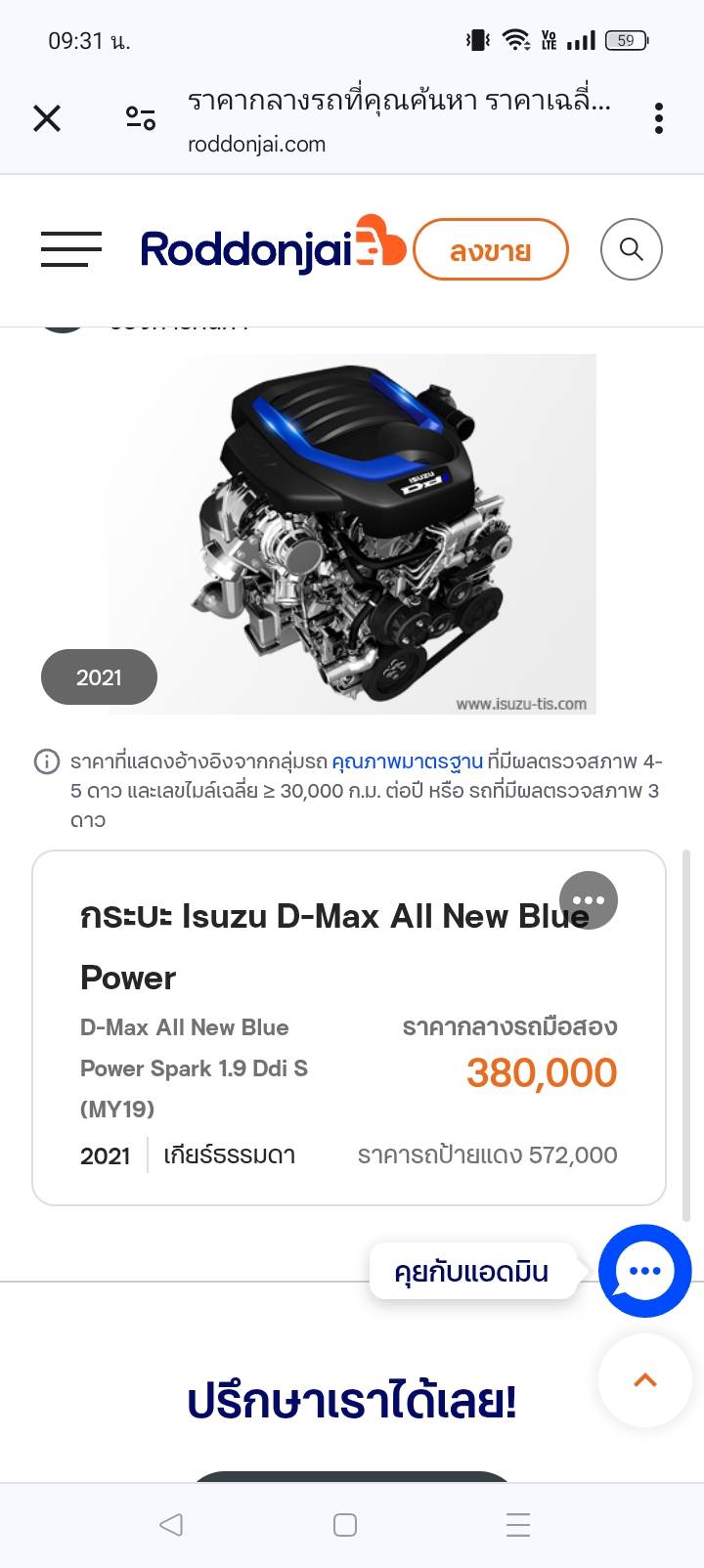704x1568 pixels.
Task: Tap the scroll-to-top arrow button
Action: point(644,1380)
